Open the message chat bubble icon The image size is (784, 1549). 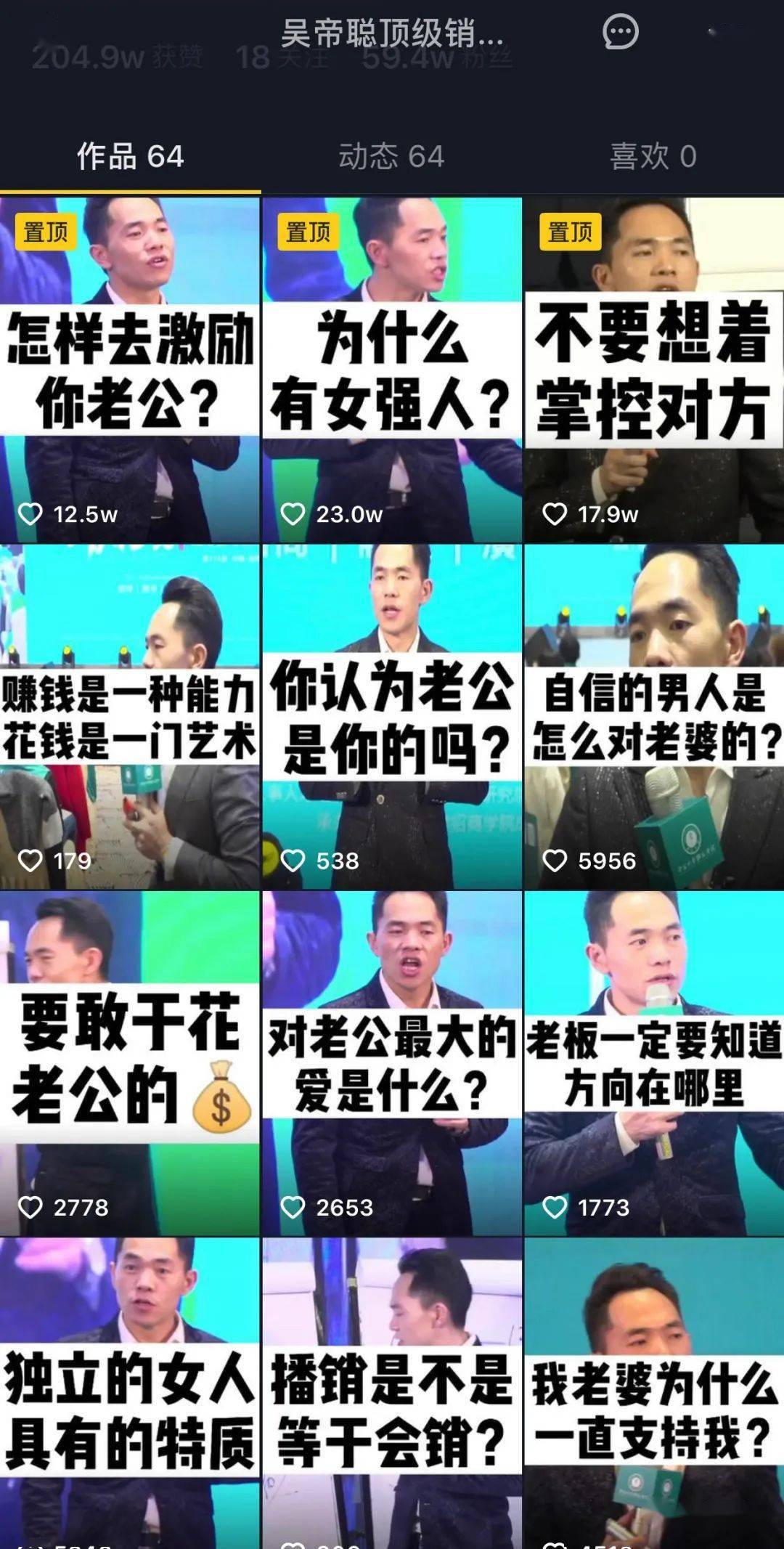[620, 33]
